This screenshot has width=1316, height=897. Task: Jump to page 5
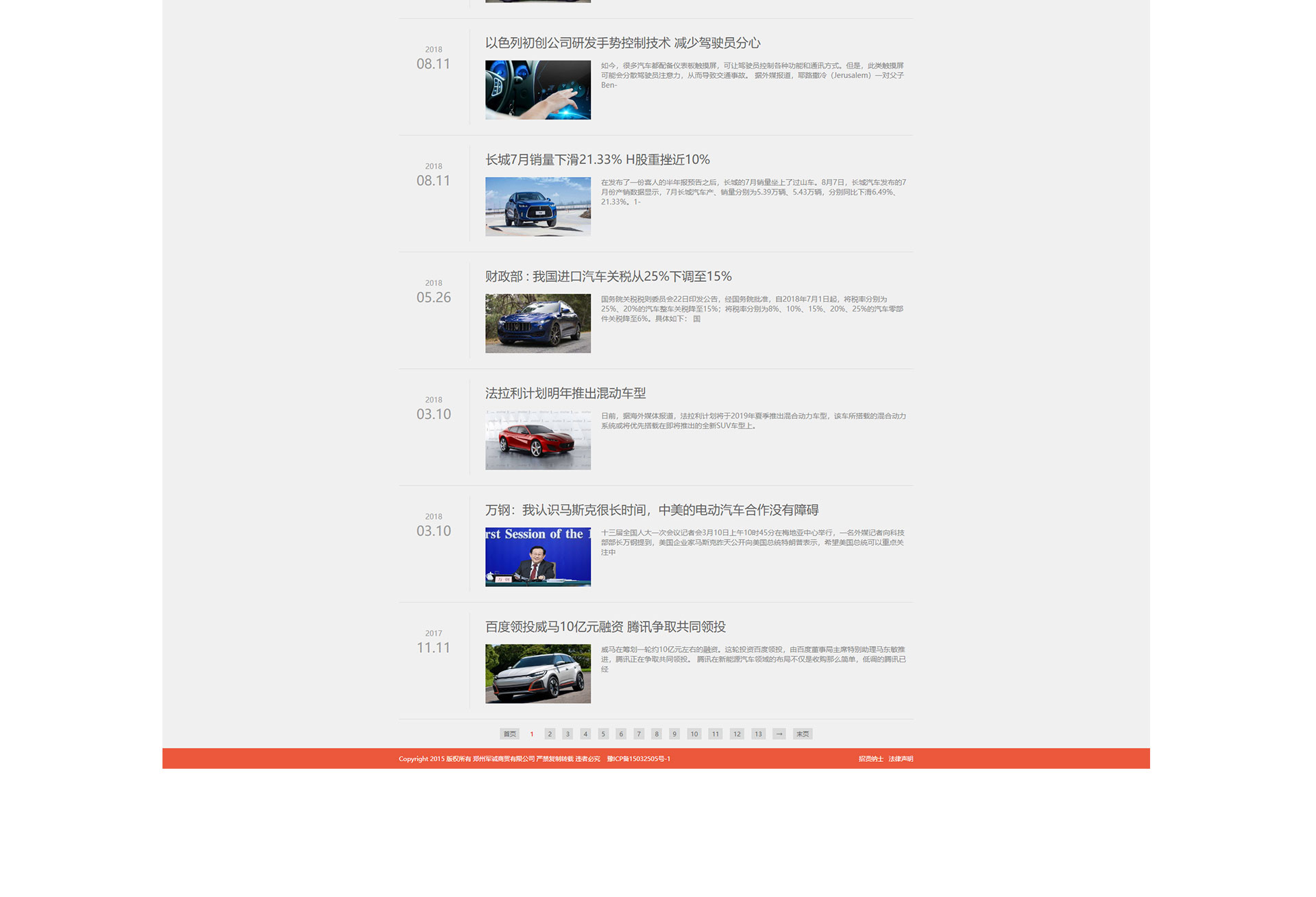(x=603, y=734)
